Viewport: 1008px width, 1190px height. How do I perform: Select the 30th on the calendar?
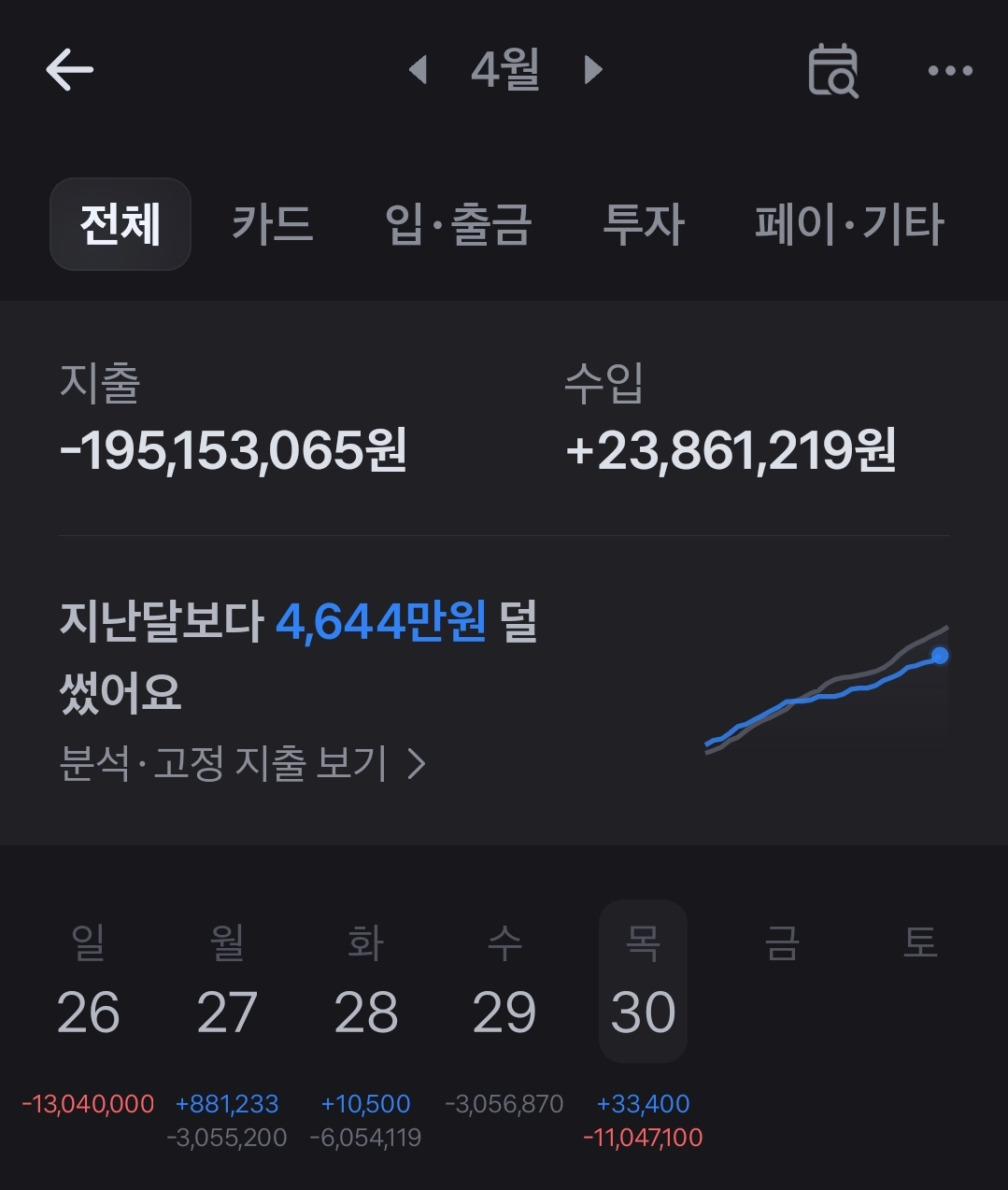point(643,983)
